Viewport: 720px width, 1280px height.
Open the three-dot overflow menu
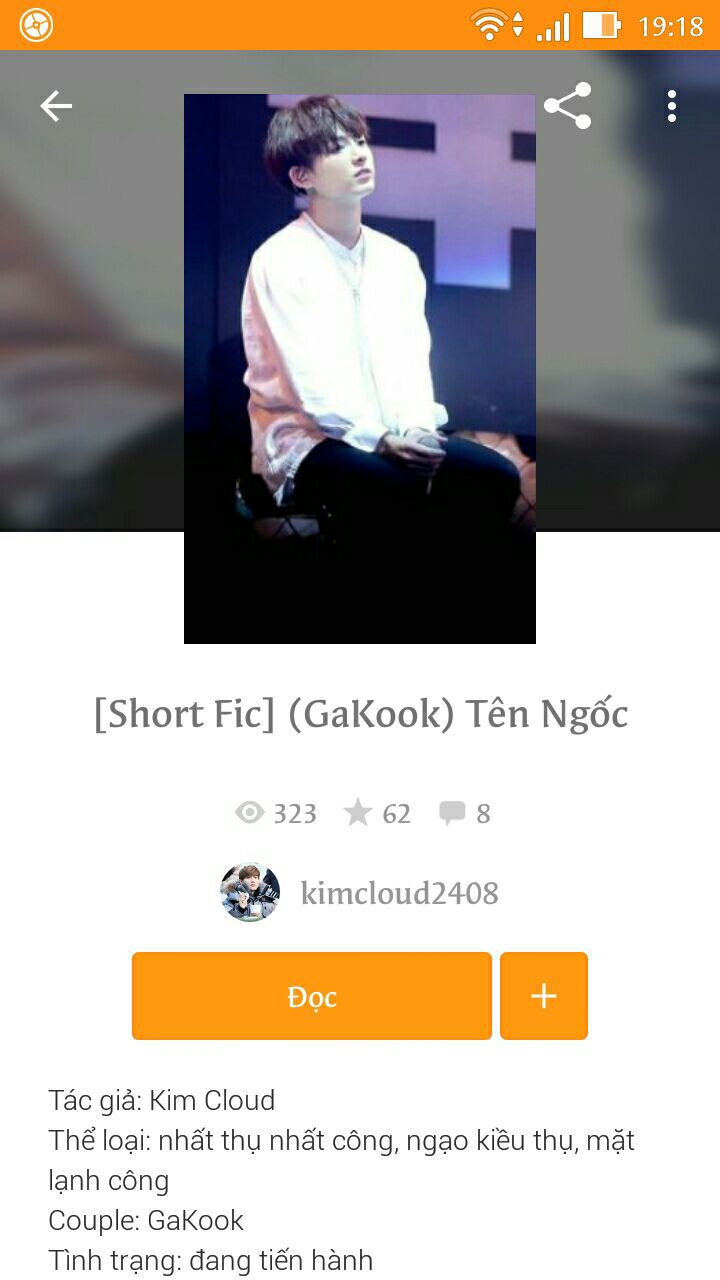click(672, 106)
